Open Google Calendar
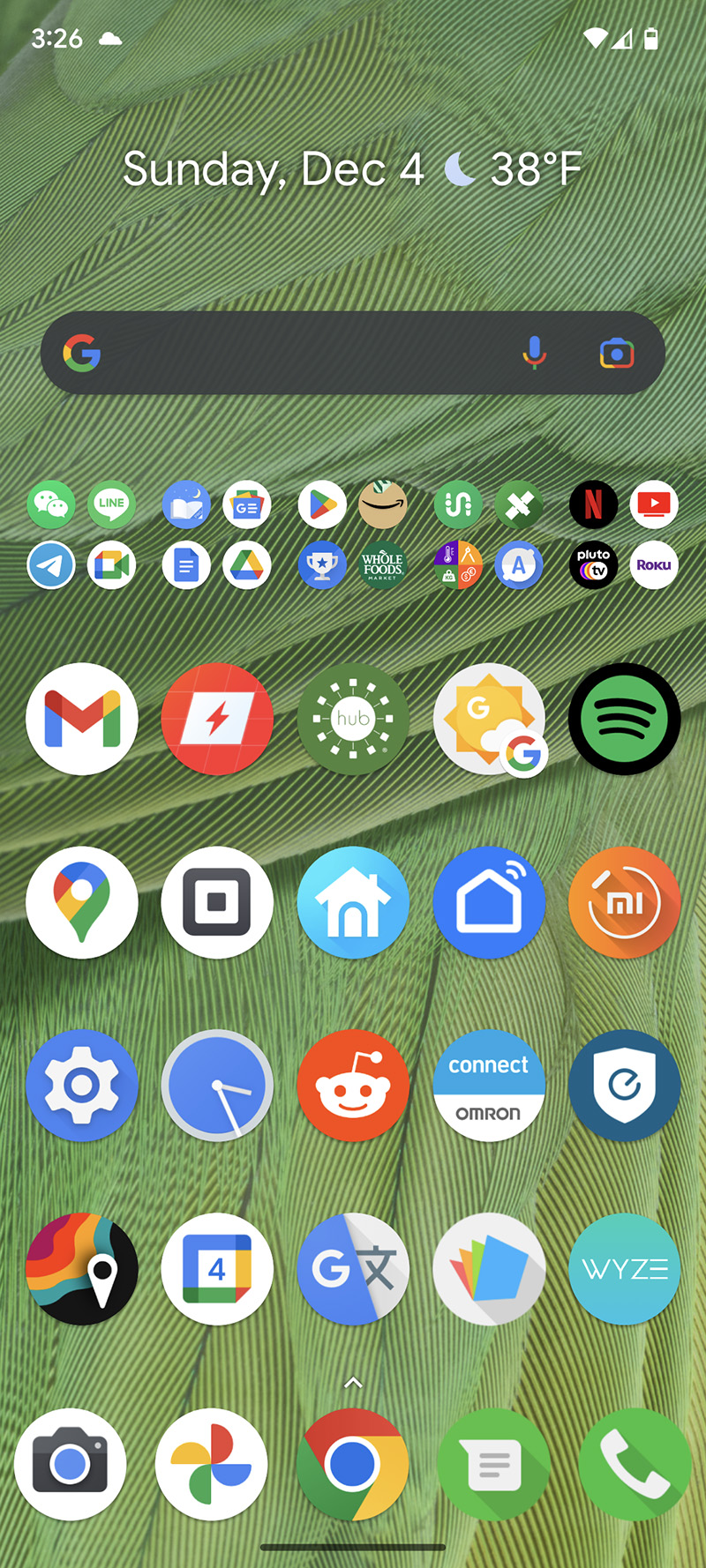706x1568 pixels. (x=217, y=1269)
